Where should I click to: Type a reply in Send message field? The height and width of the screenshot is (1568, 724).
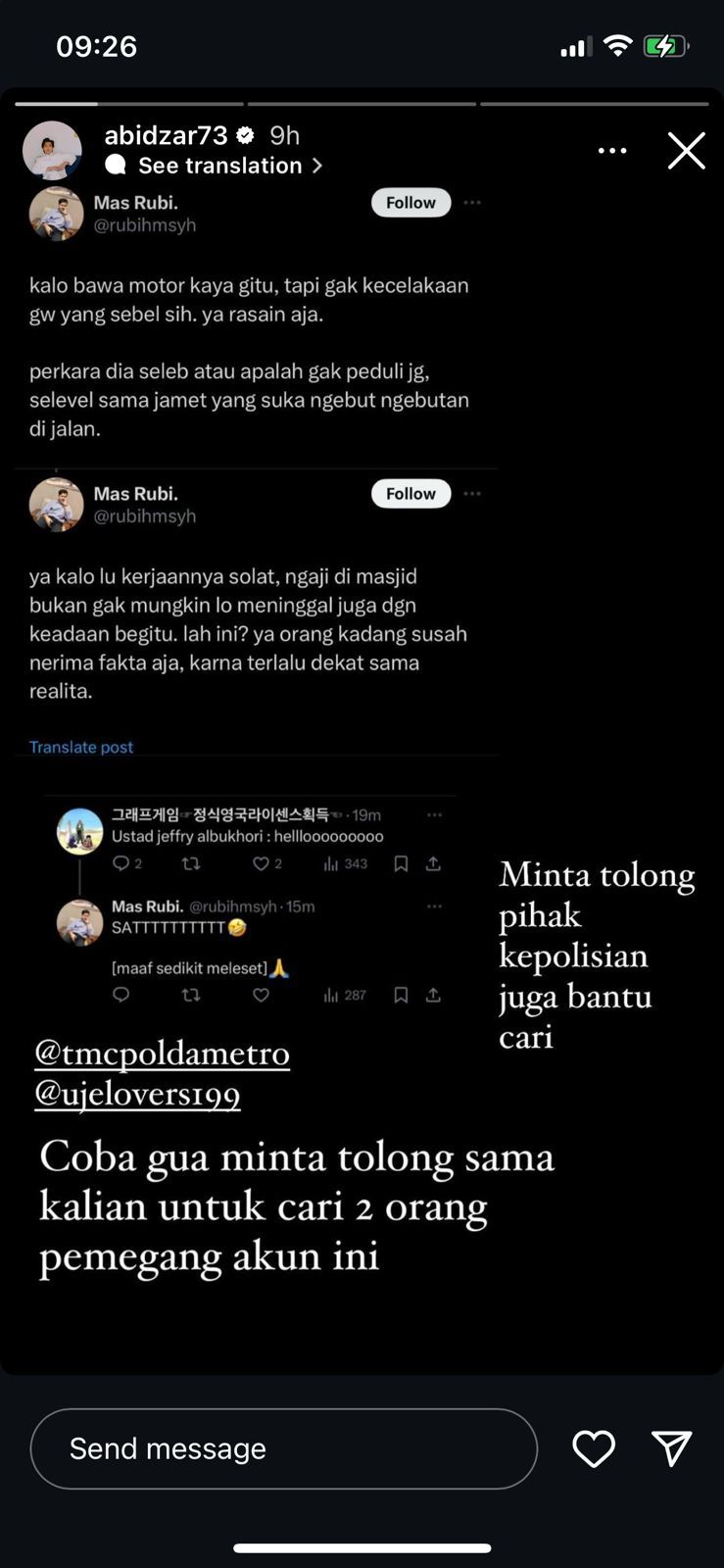pyautogui.click(x=284, y=1448)
